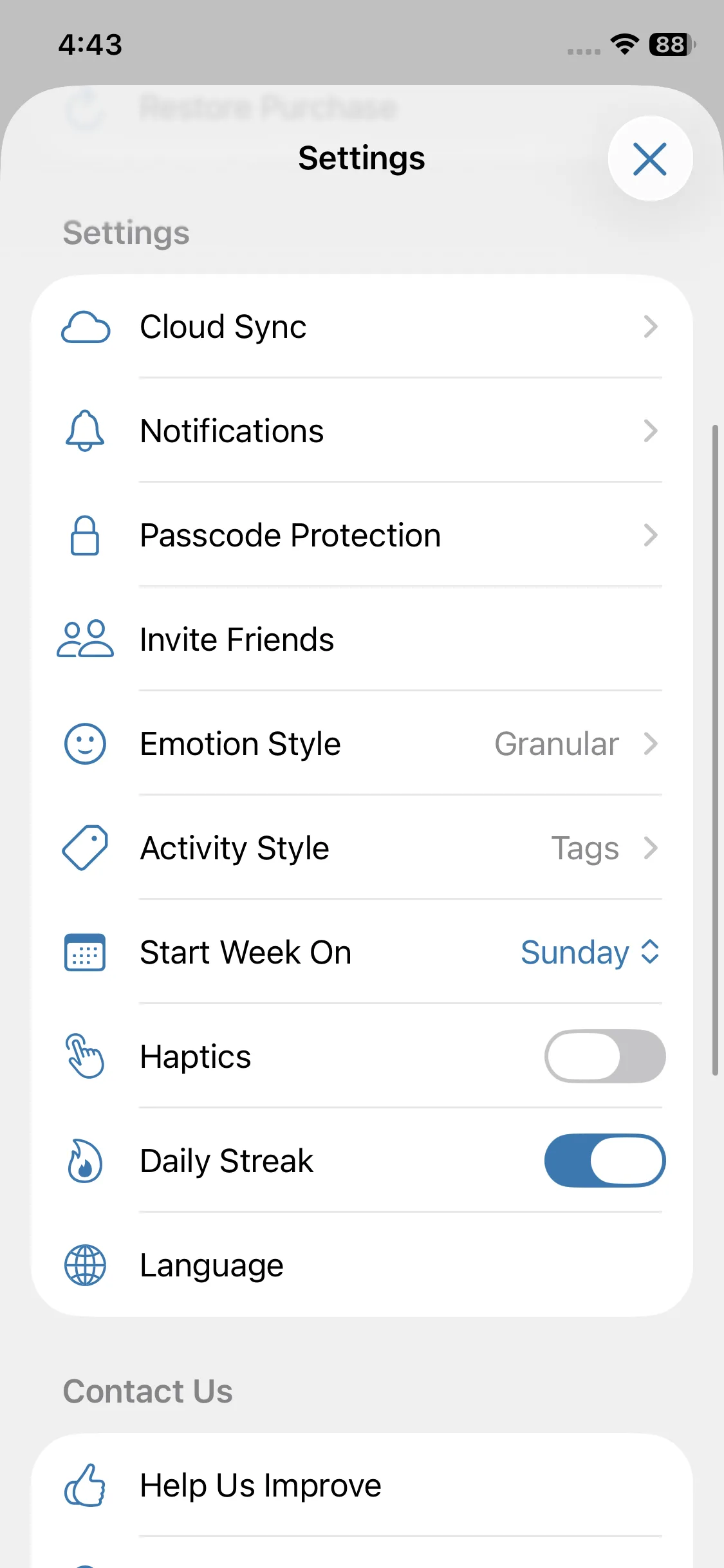Close the Settings sheet
Image resolution: width=724 pixels, height=1568 pixels.
click(649, 159)
